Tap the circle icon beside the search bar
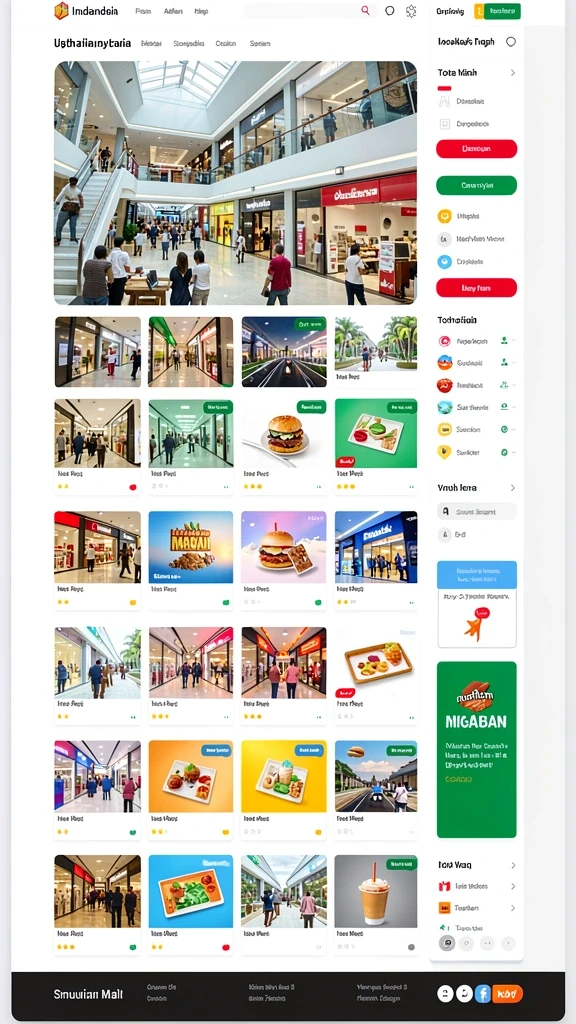The width and height of the screenshot is (576, 1024). pyautogui.click(x=390, y=10)
